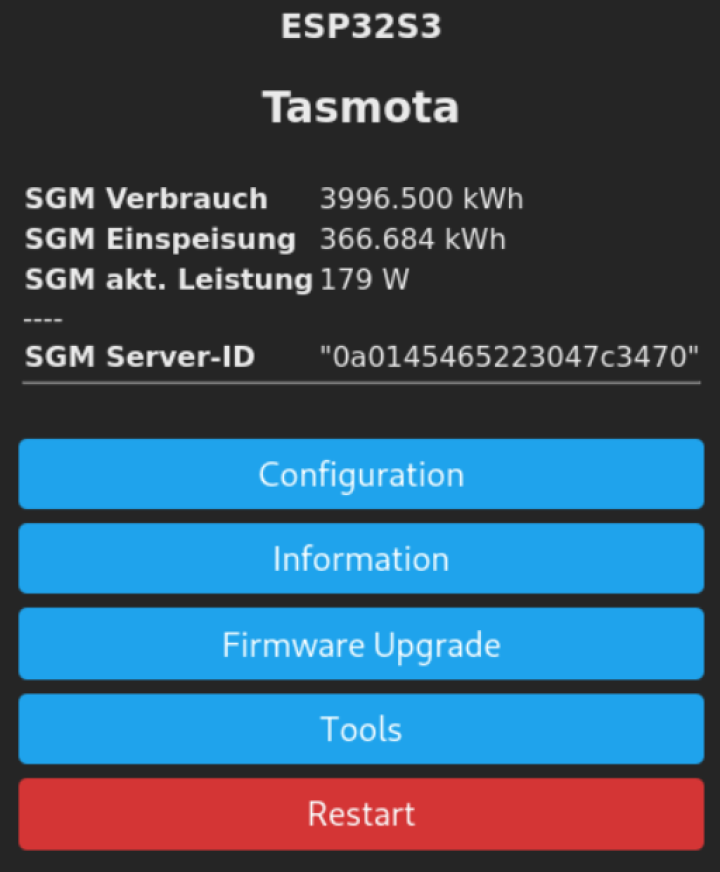The image size is (720, 872).
Task: Open the Information page
Action: 360,559
